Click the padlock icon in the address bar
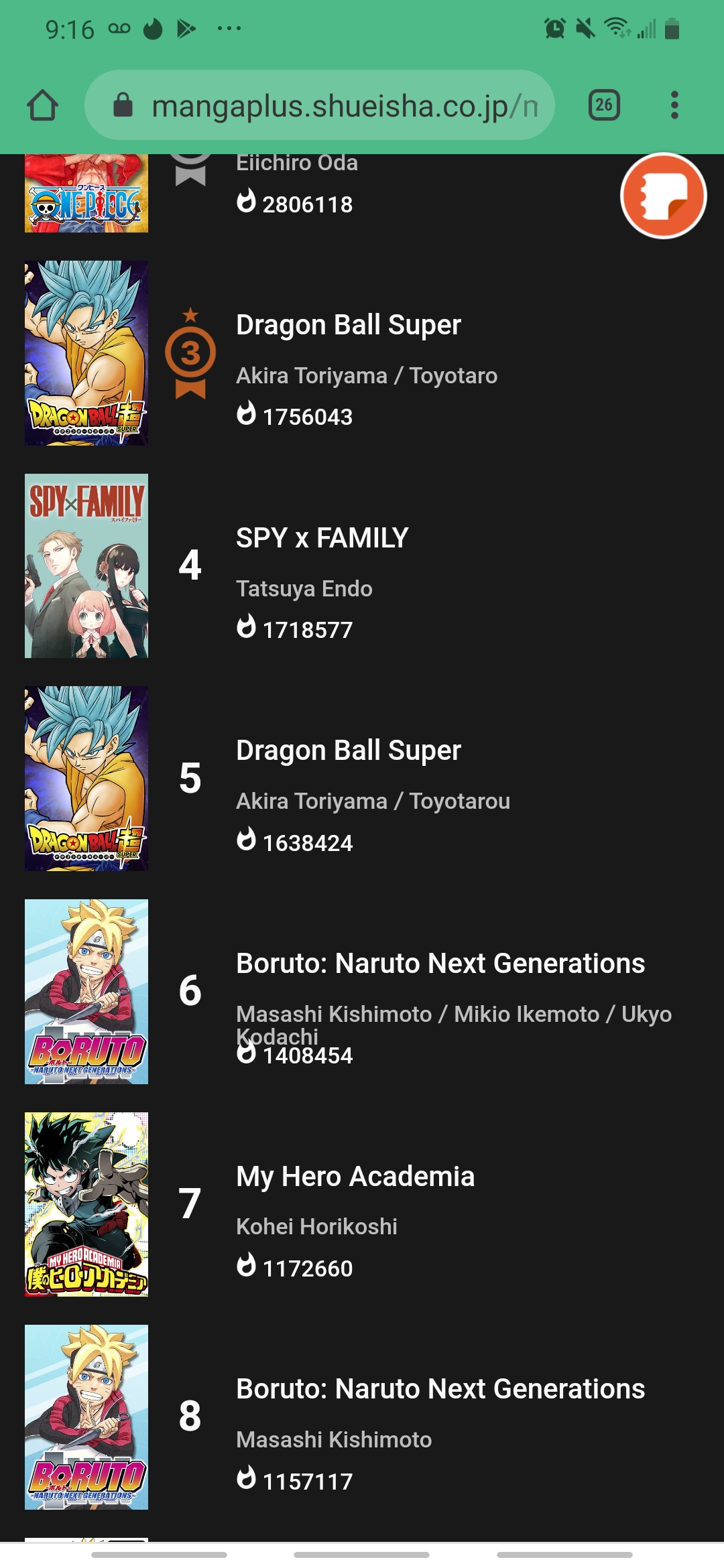The height and width of the screenshot is (1568, 724). (122, 105)
